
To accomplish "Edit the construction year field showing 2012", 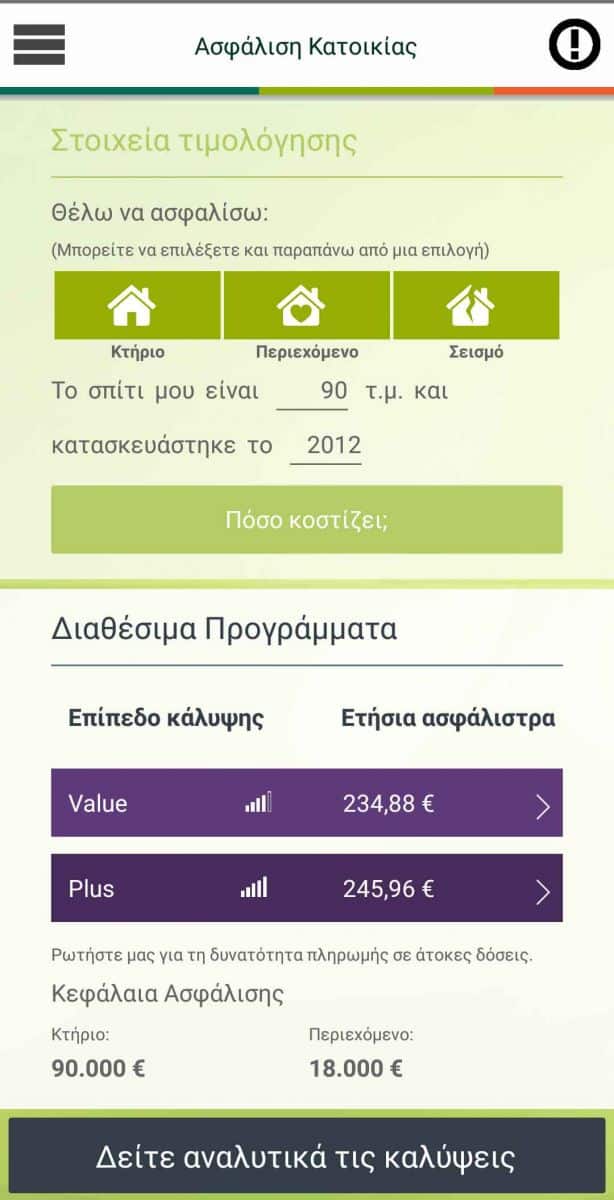I will click(326, 446).
